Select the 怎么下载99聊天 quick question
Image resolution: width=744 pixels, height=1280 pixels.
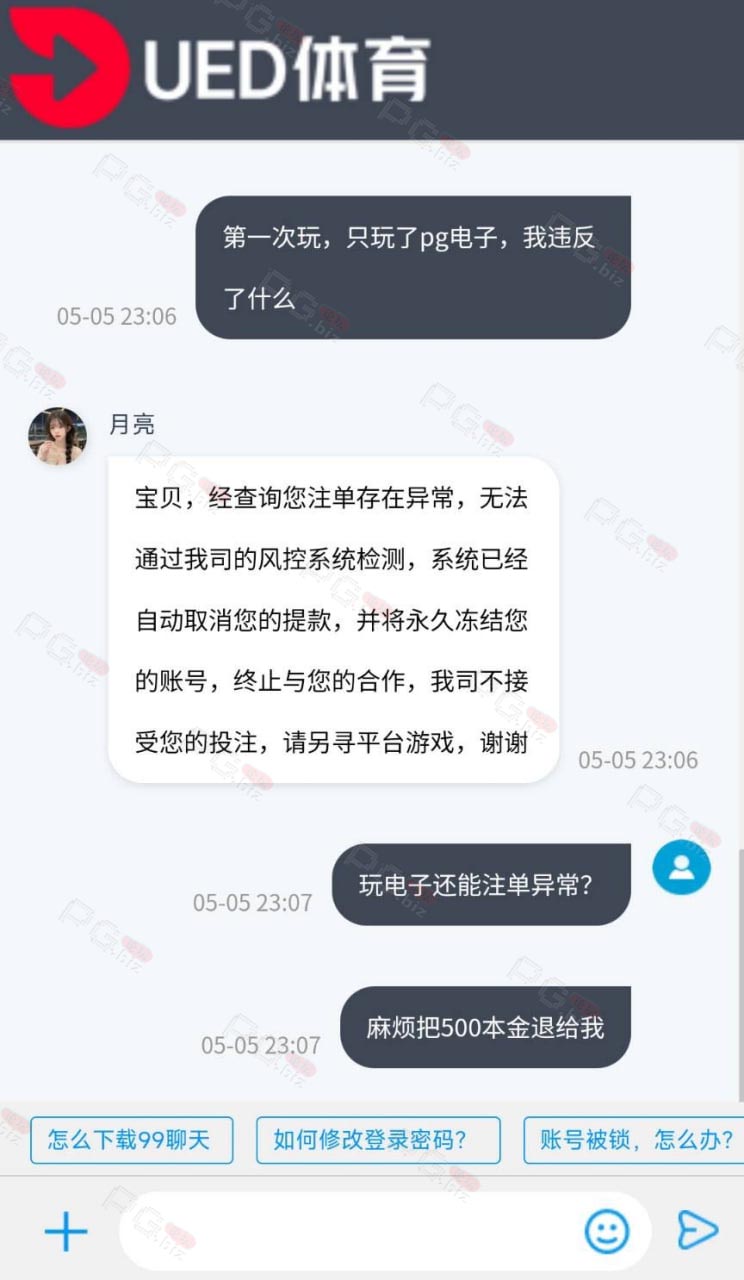coord(131,1140)
